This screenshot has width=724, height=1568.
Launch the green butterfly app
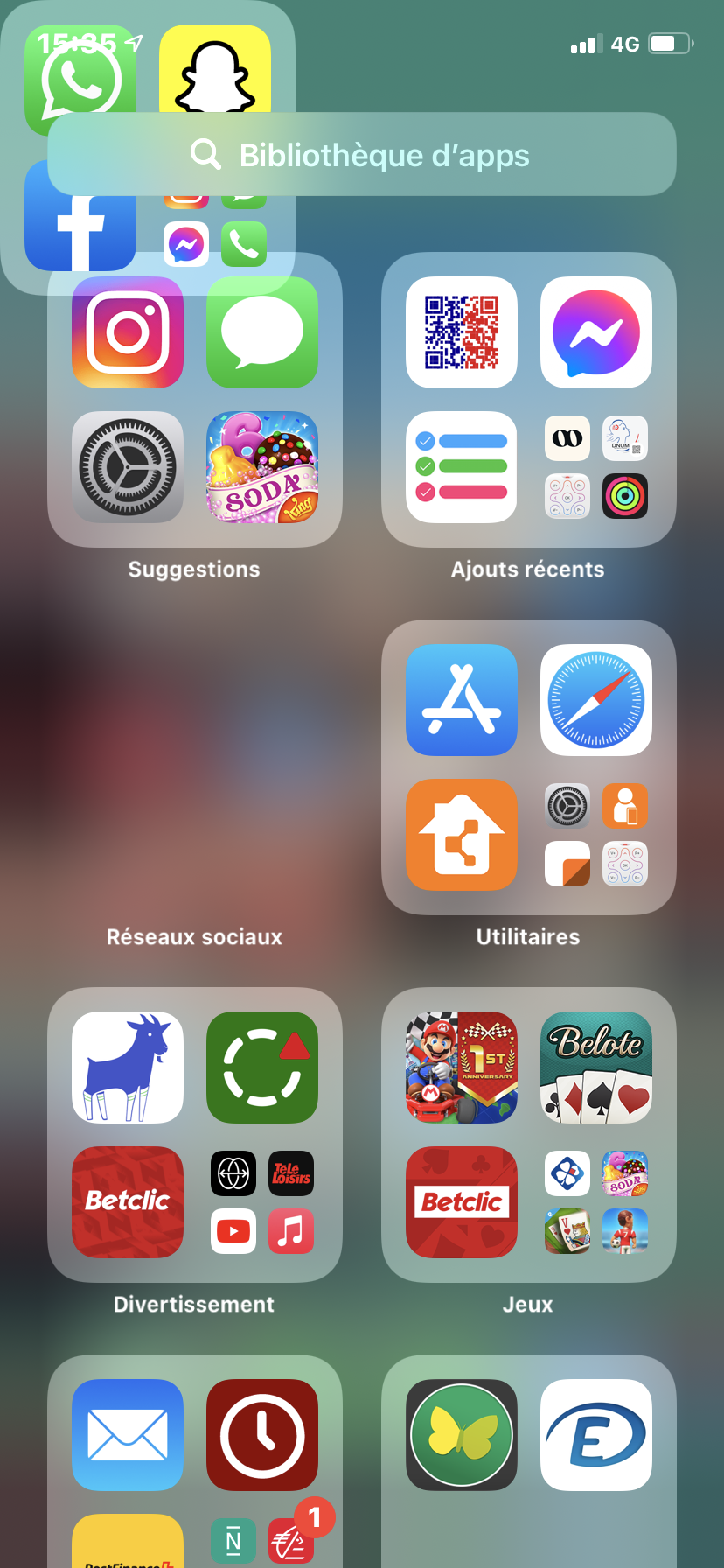coord(462,1435)
